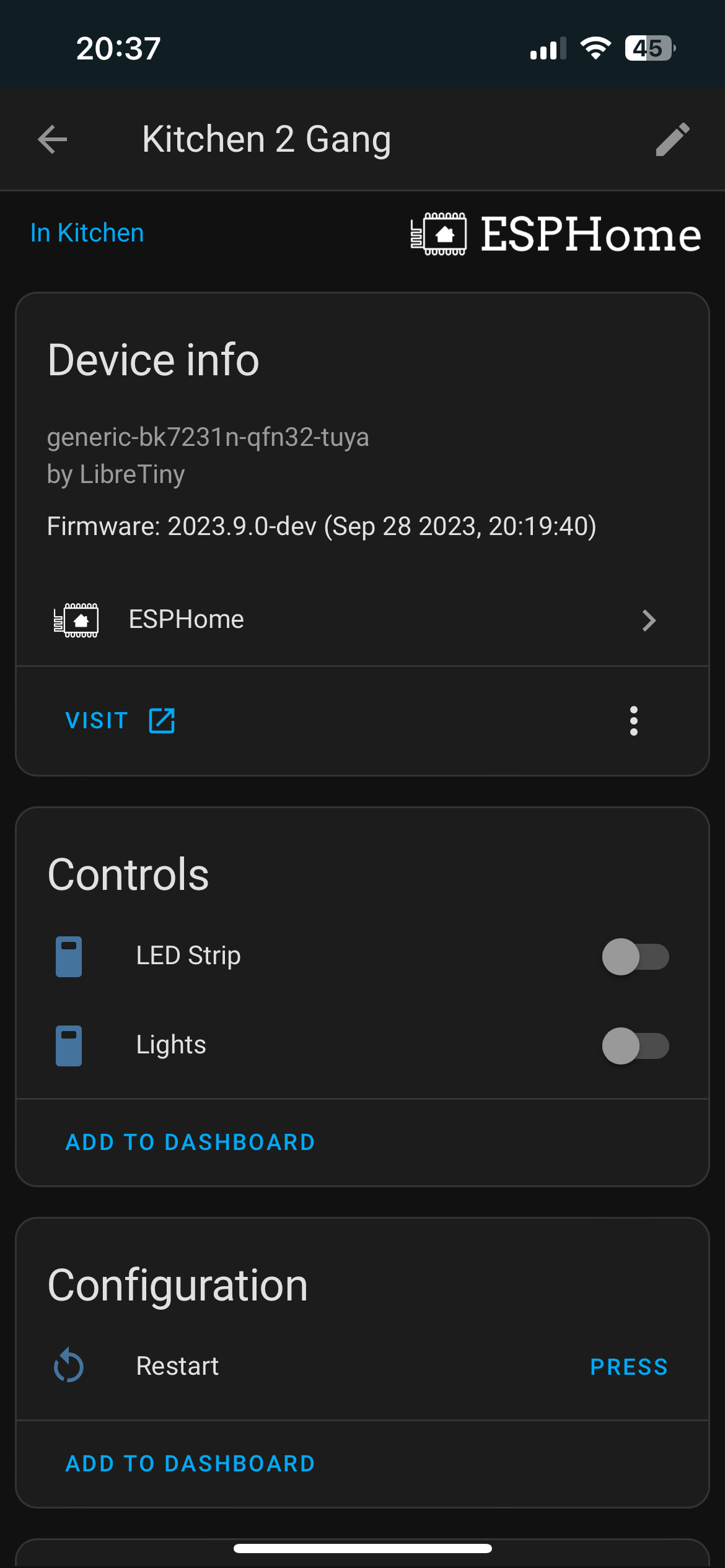Toggle the LED Strip switch
The width and height of the screenshot is (725, 1568).
(636, 957)
